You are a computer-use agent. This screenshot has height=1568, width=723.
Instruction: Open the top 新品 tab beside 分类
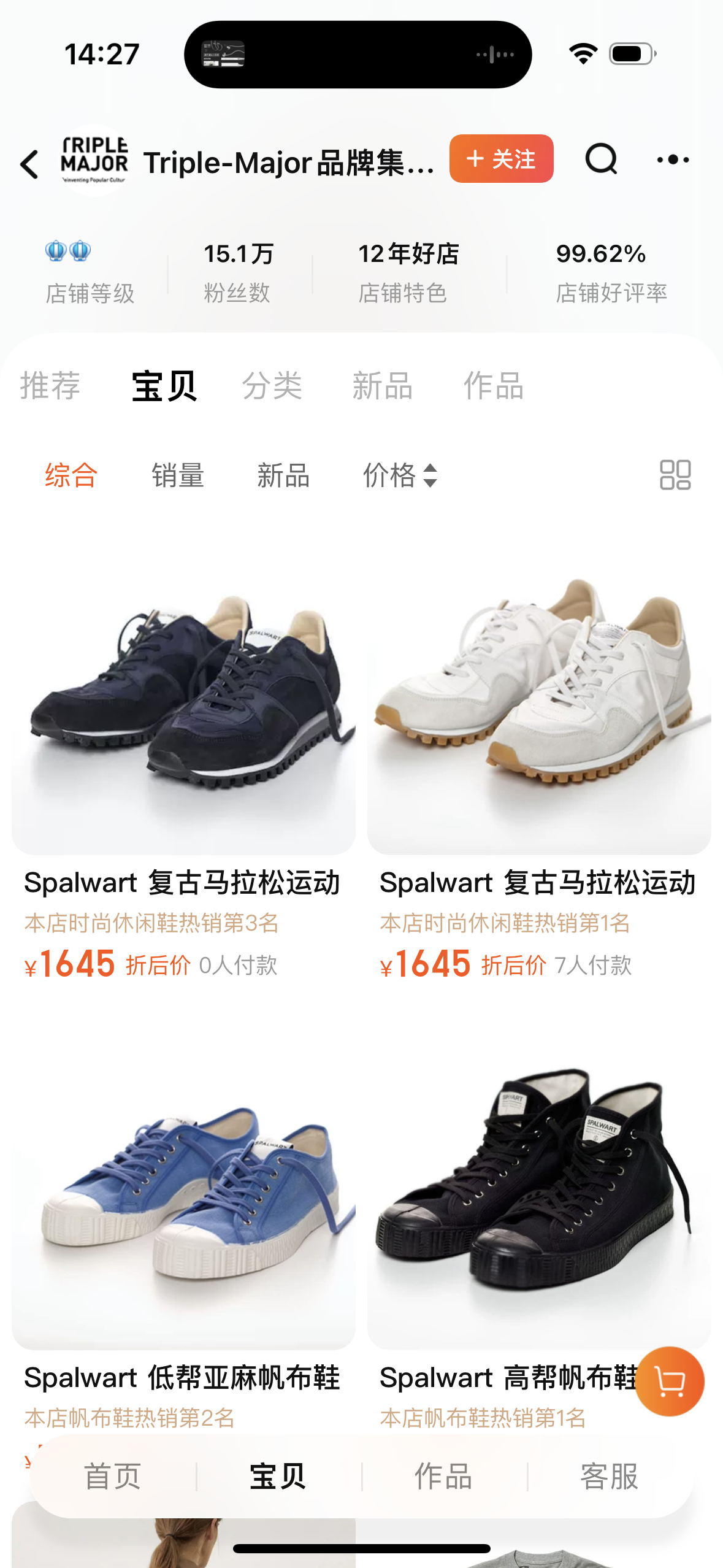click(382, 386)
